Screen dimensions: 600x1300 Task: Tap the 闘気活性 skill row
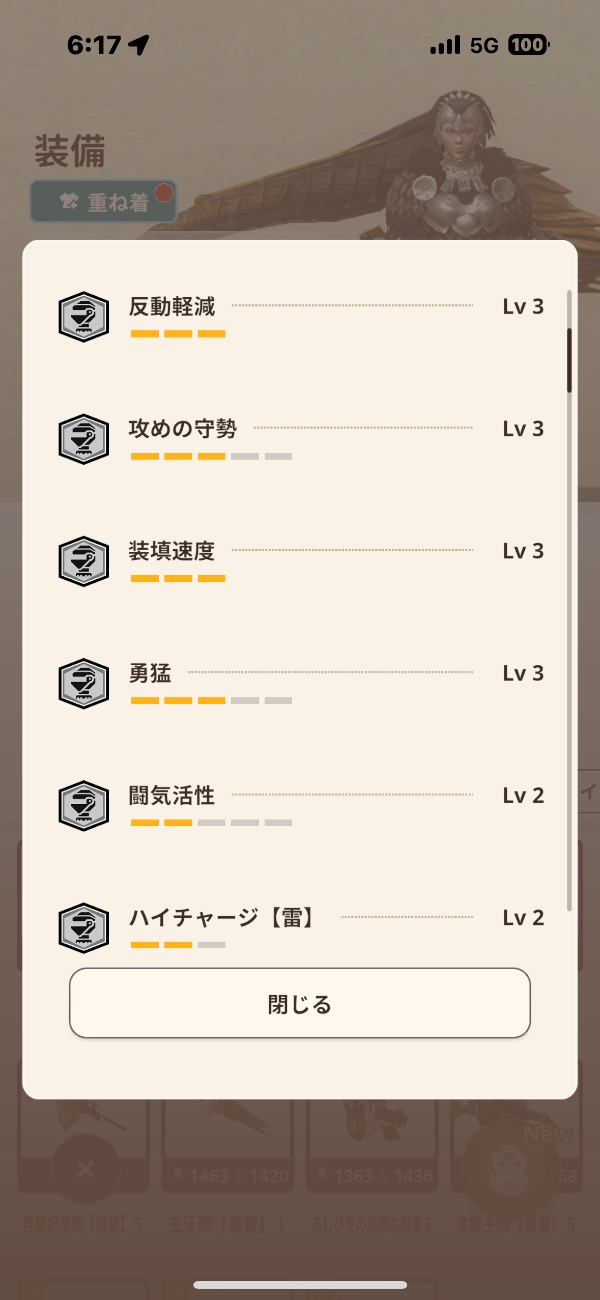[300, 805]
